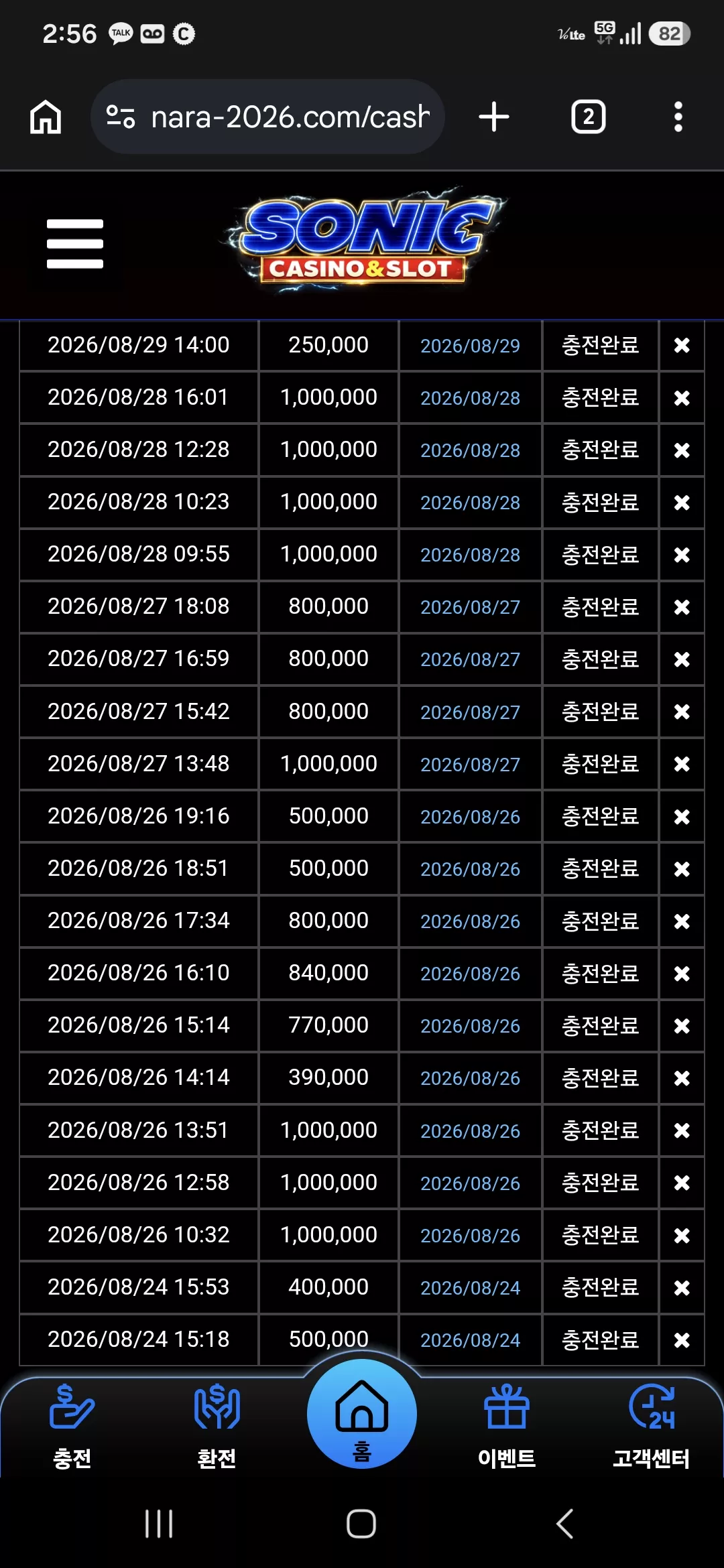Remove the 2026/08/27 18:08 entry
The height and width of the screenshot is (1568, 724).
pos(682,607)
